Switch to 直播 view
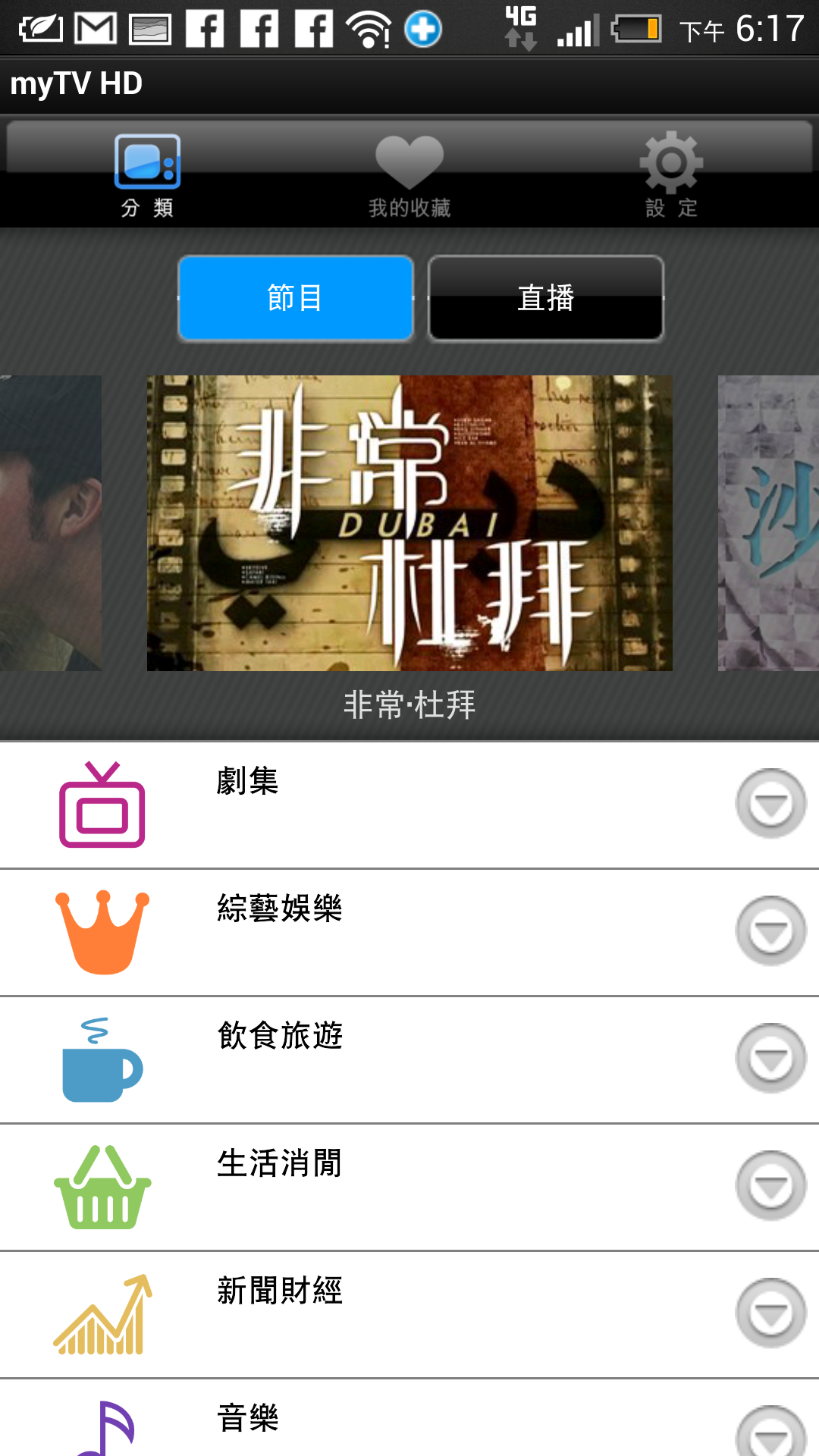819x1456 pixels. (546, 298)
